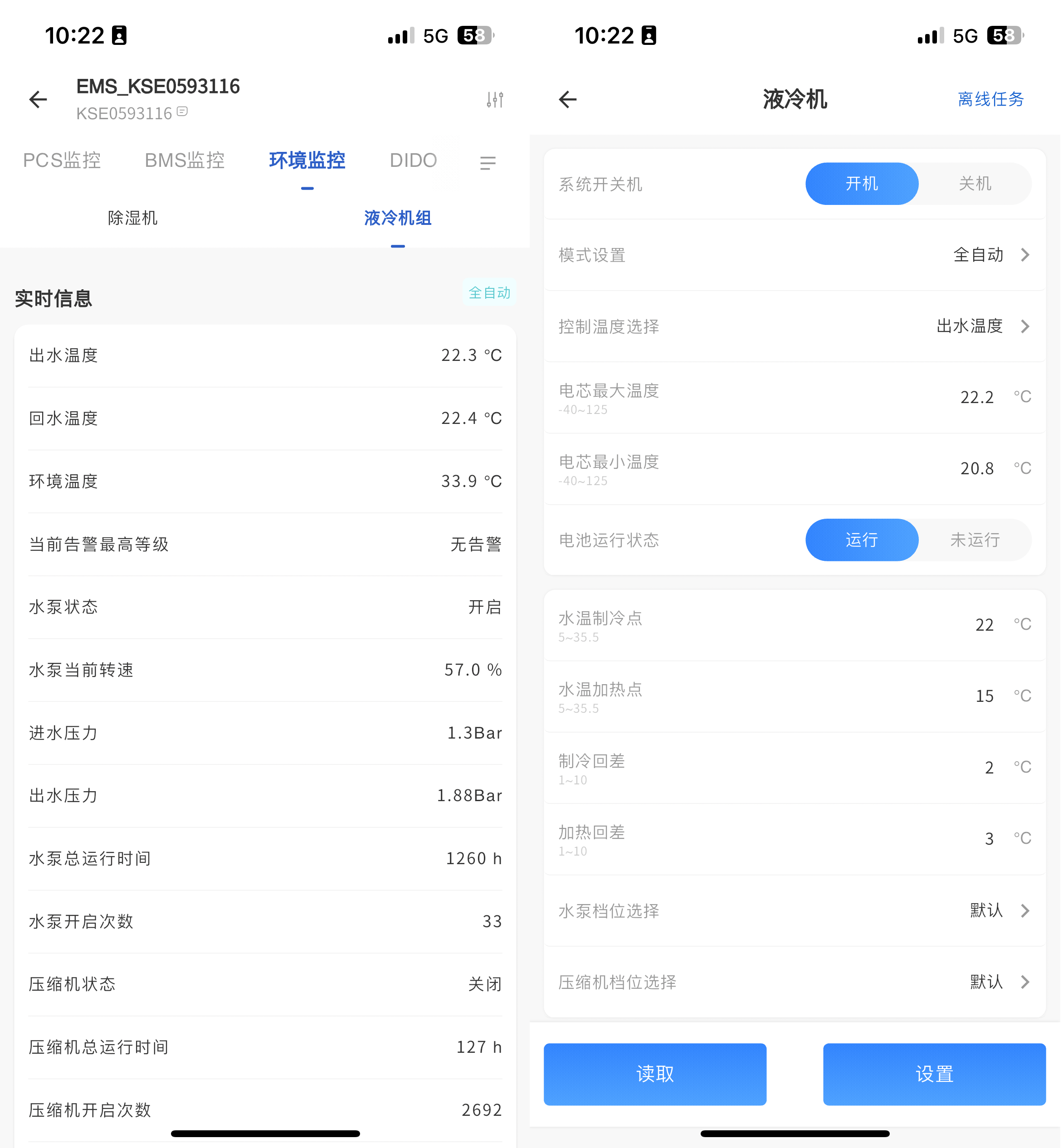Image resolution: width=1063 pixels, height=1148 pixels.
Task: Set 电池运行状态 to 未运行
Action: [x=975, y=540]
